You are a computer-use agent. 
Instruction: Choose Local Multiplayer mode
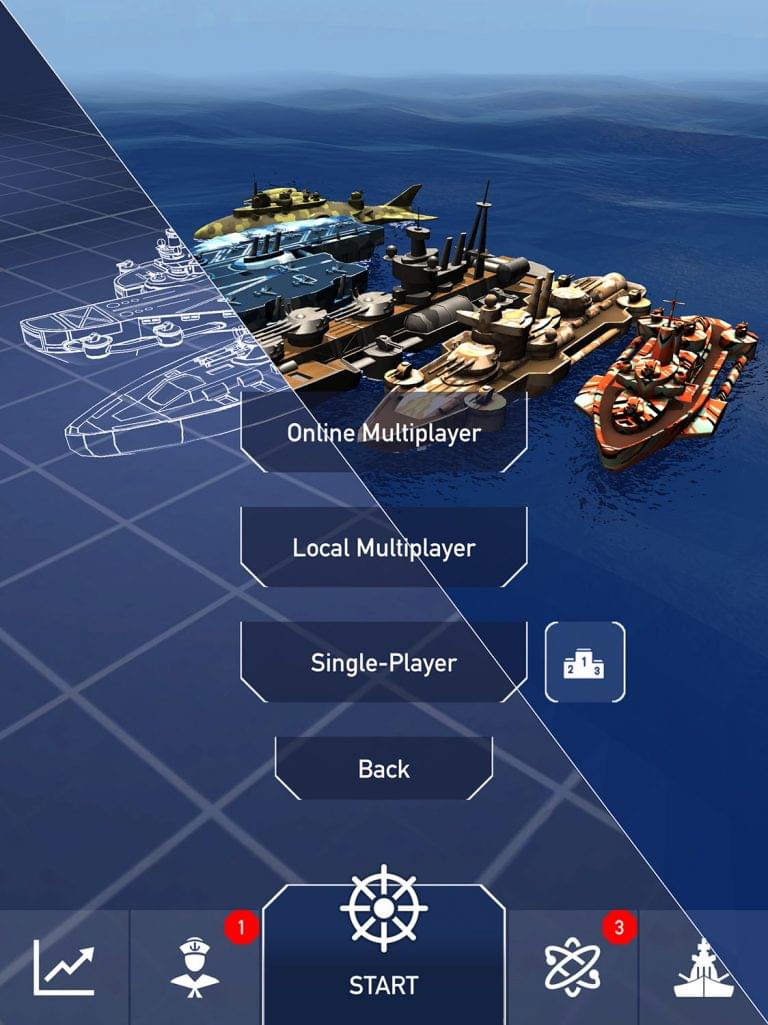(383, 547)
